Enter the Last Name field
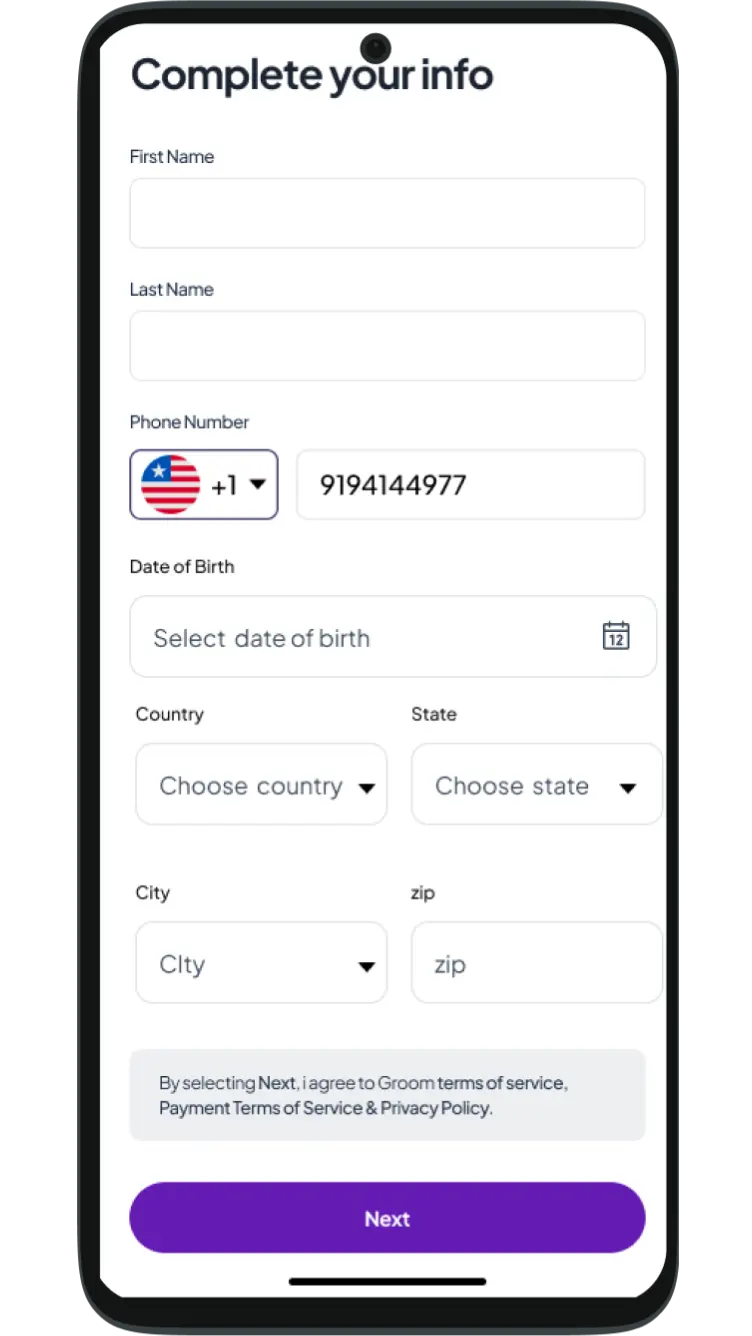Screen dimensions: 752x1336 click(387, 346)
